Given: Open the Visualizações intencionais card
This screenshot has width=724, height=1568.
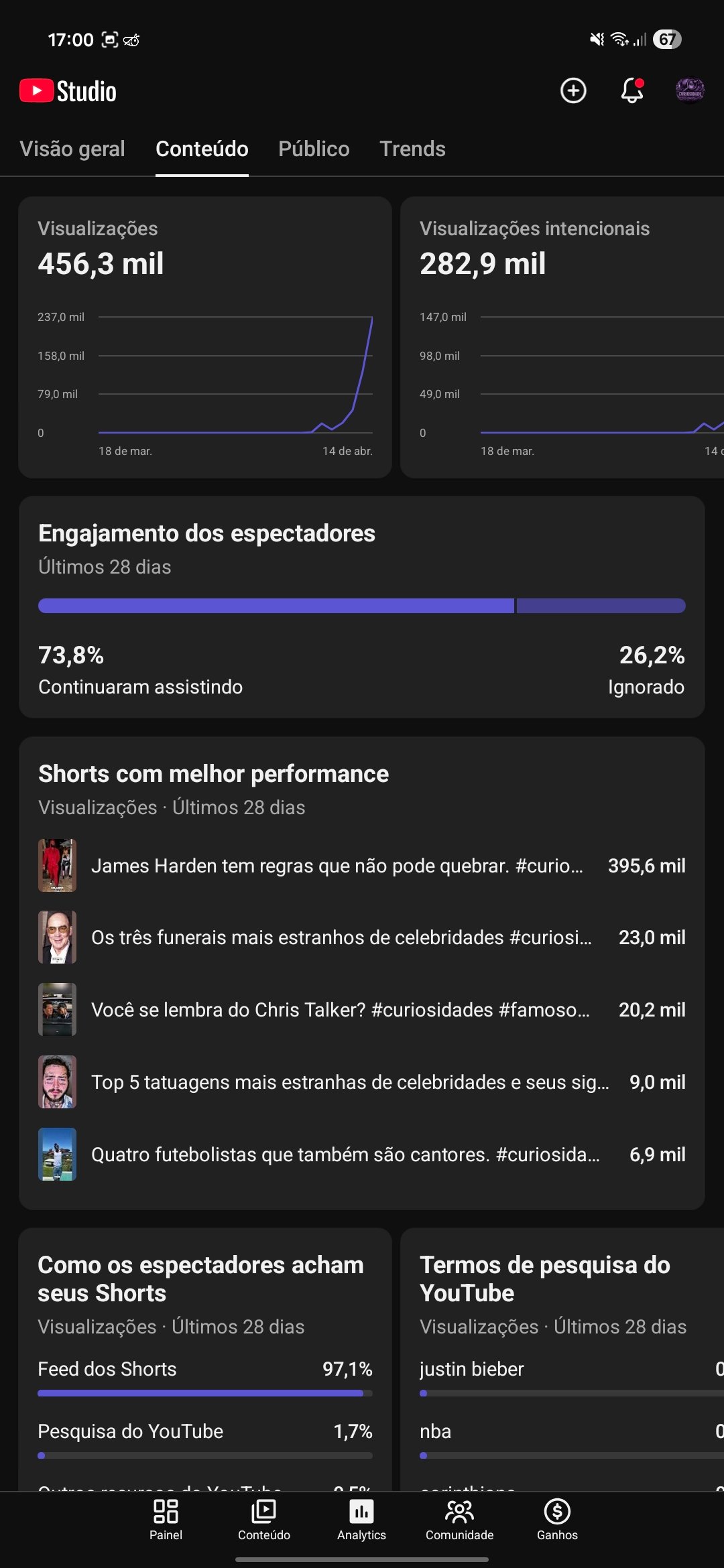Looking at the screenshot, I should tap(562, 337).
